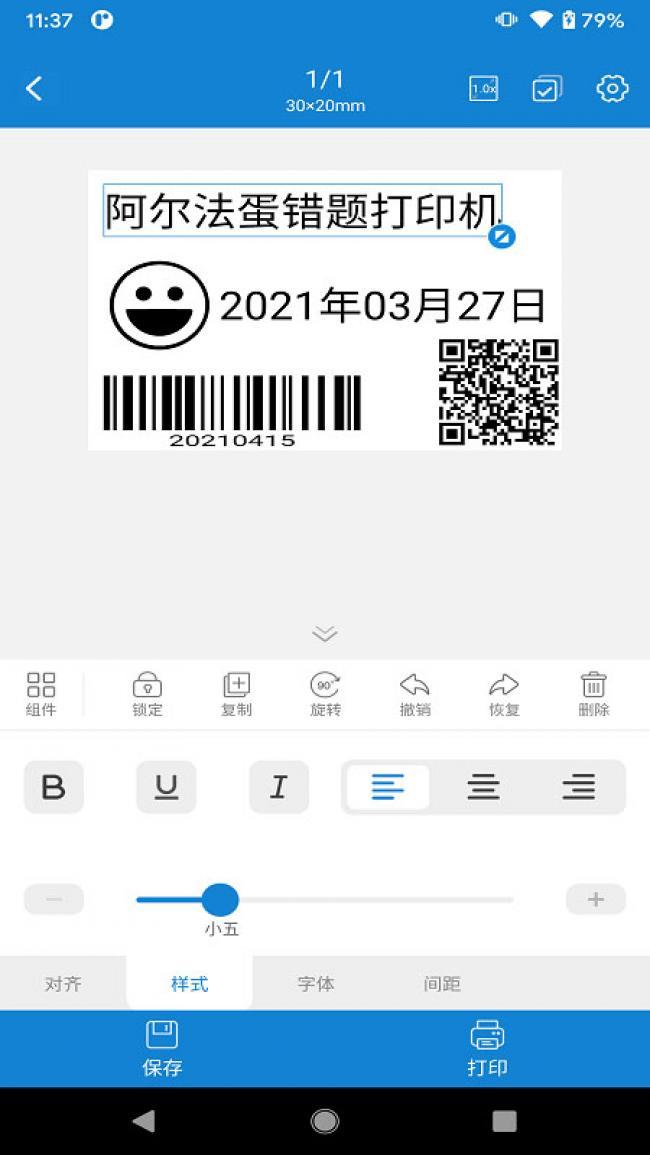Viewport: 650px width, 1155px height.
Task: Duplicate the element with 复制
Action: click(236, 694)
